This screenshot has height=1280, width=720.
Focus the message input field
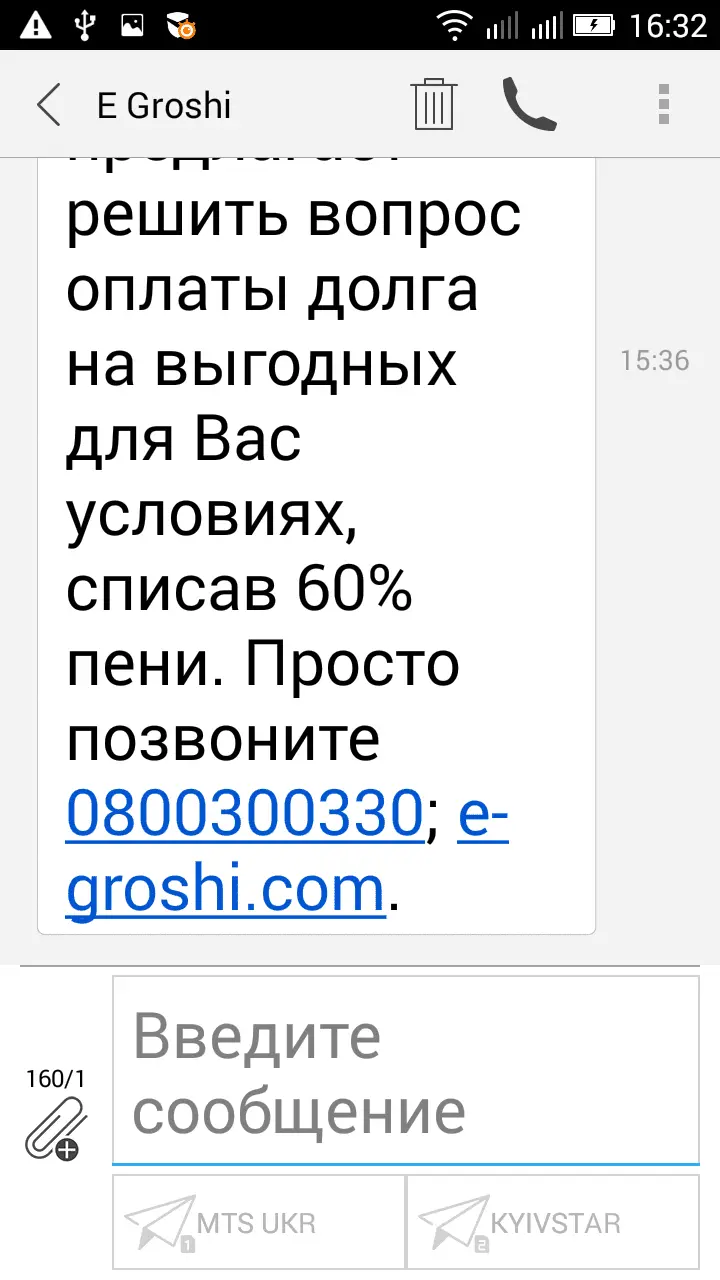(405, 1070)
